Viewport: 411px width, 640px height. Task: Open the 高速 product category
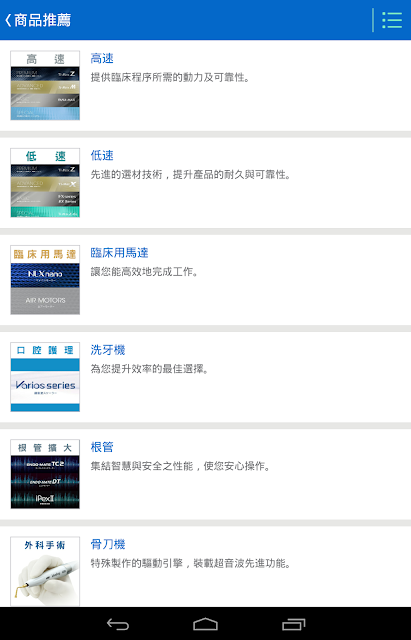[205, 86]
